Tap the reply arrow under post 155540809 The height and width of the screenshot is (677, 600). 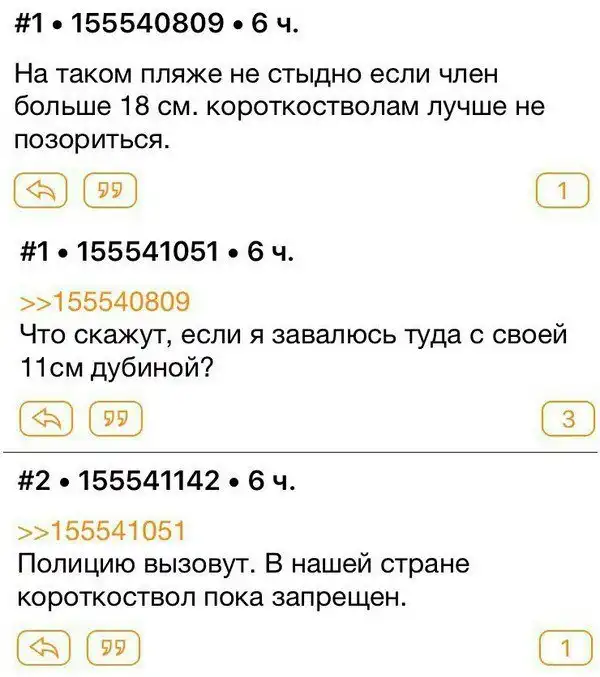point(42,190)
